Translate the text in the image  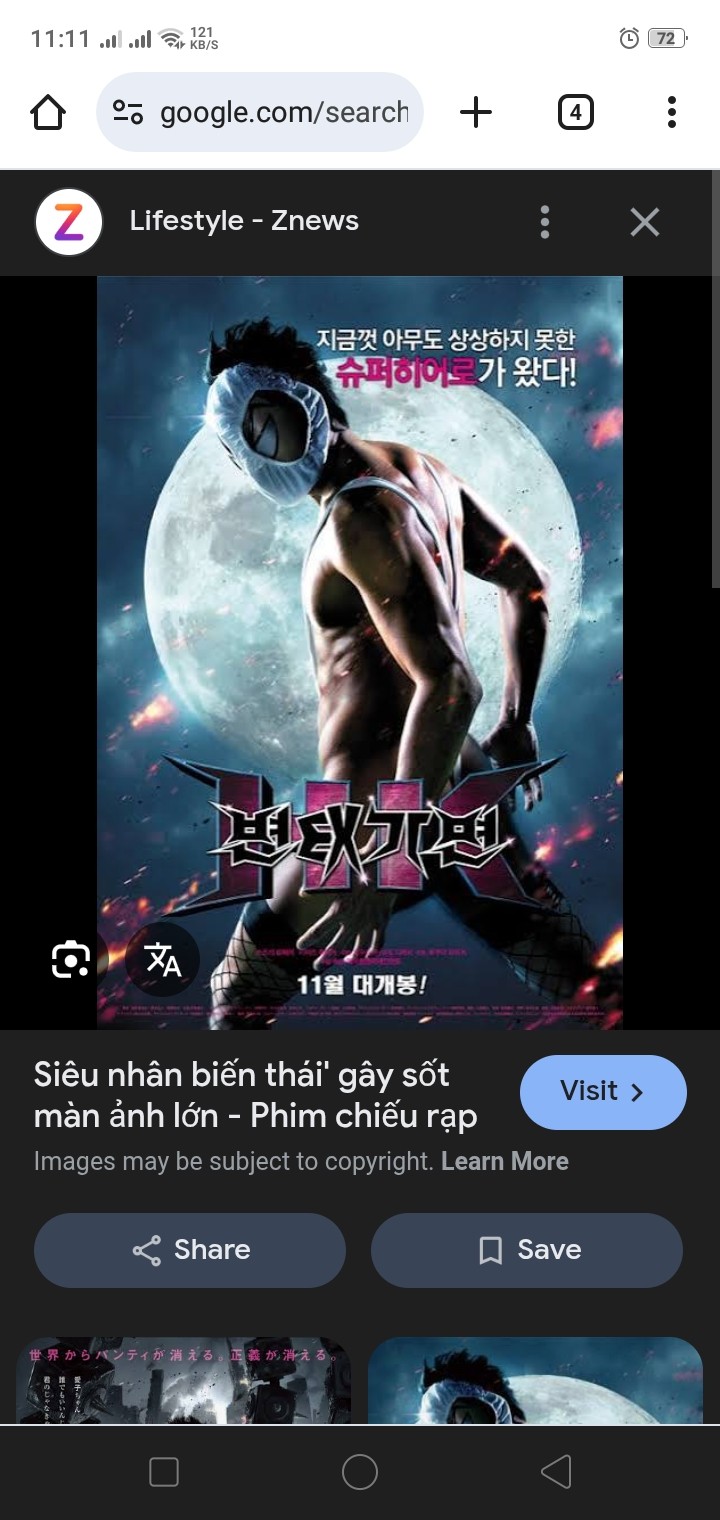point(163,960)
